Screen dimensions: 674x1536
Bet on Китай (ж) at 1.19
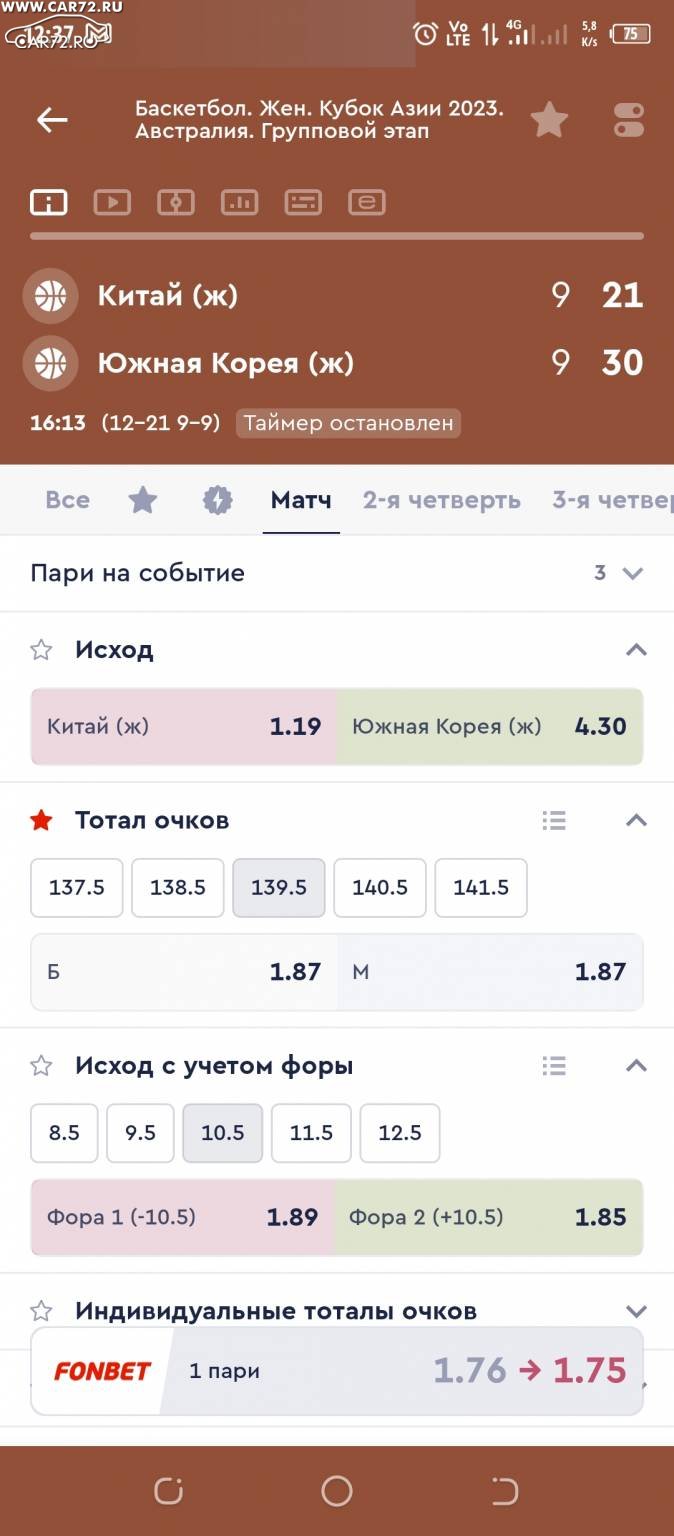[184, 726]
